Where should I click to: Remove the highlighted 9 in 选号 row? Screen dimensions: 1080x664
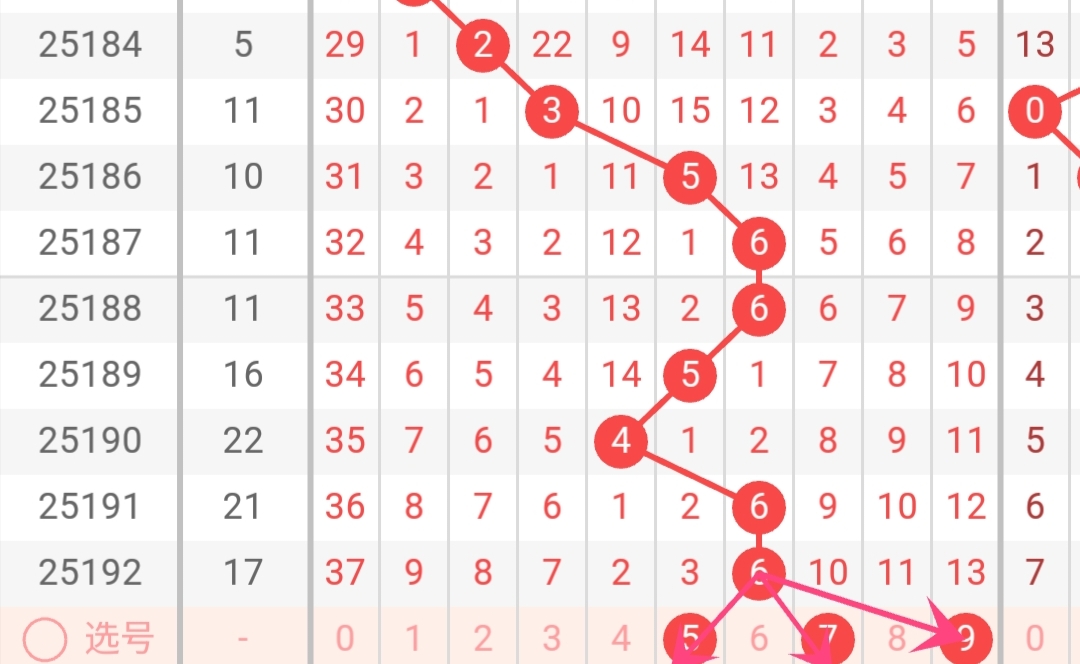[x=966, y=638]
